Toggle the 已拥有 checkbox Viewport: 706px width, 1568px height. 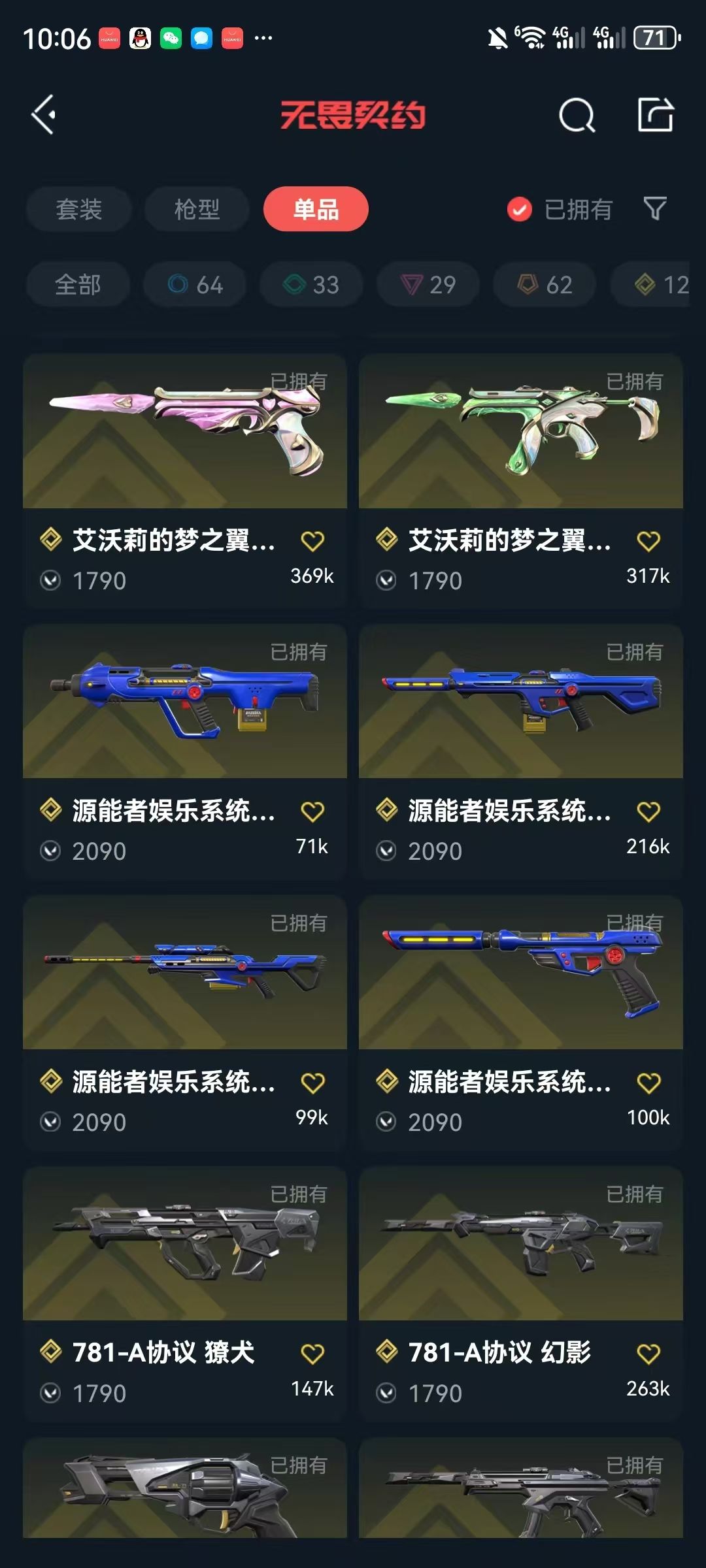(x=520, y=210)
